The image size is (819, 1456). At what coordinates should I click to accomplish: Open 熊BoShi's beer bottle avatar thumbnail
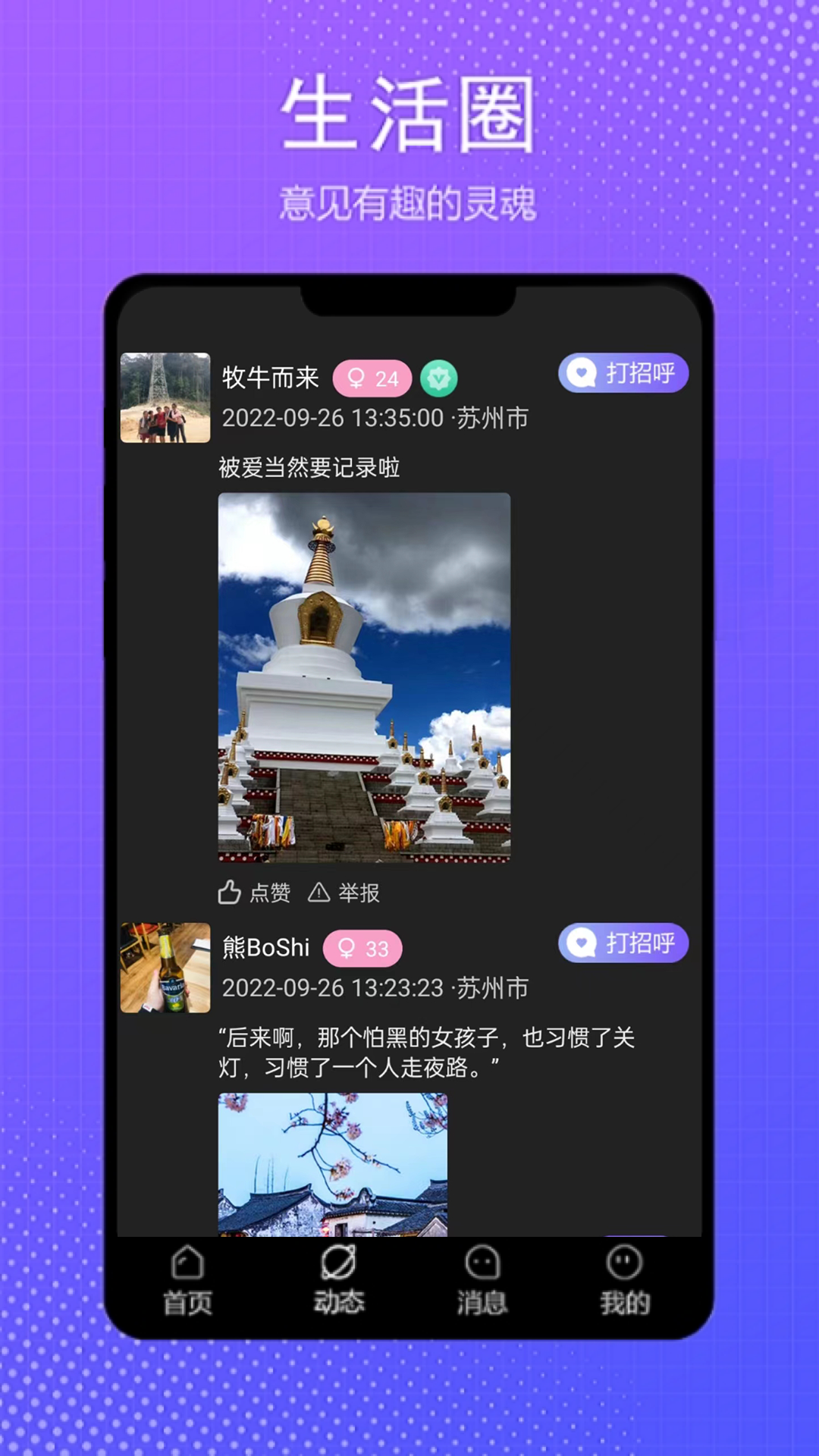point(165,967)
